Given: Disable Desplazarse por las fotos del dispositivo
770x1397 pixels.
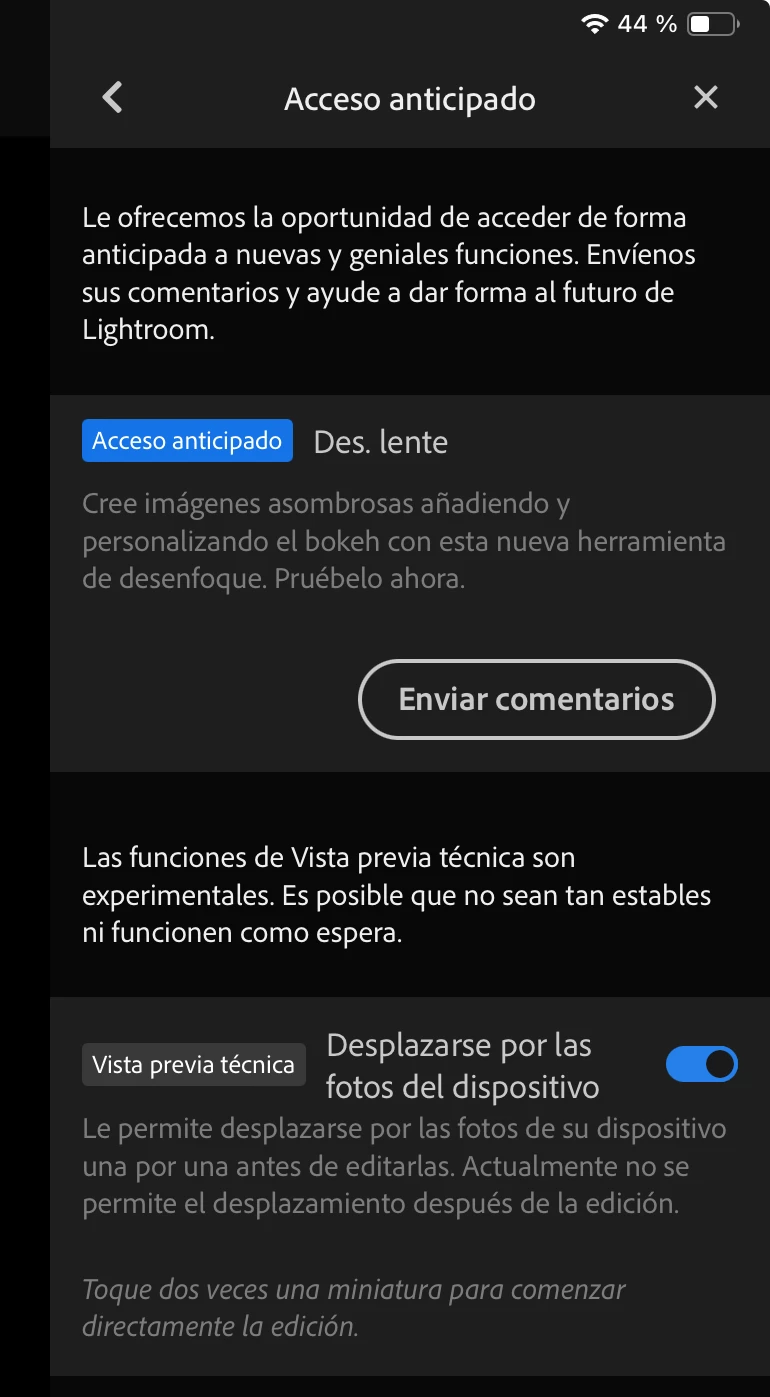Looking at the screenshot, I should tap(701, 1065).
